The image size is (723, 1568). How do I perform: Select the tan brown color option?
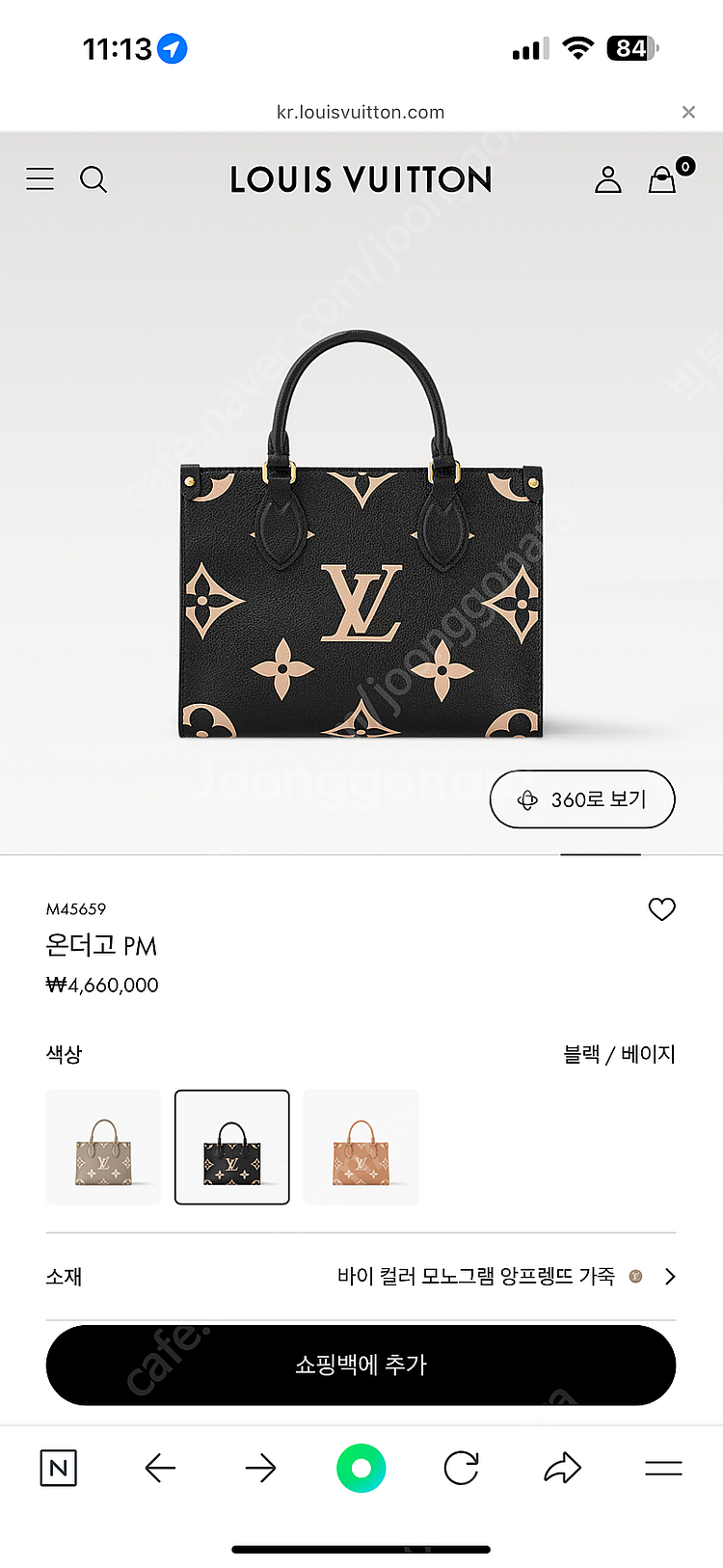pos(361,1147)
